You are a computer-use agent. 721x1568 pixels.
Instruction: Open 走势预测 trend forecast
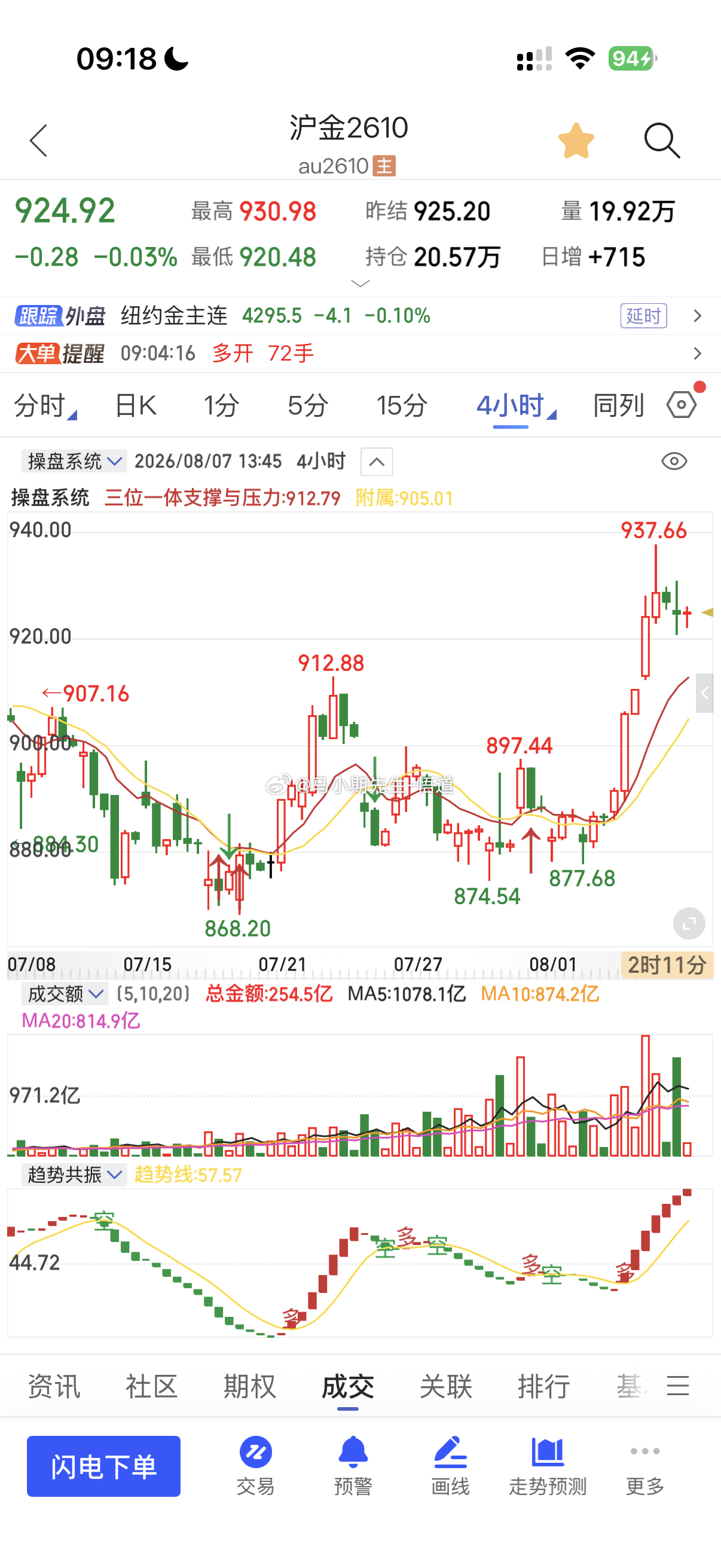(x=548, y=1466)
